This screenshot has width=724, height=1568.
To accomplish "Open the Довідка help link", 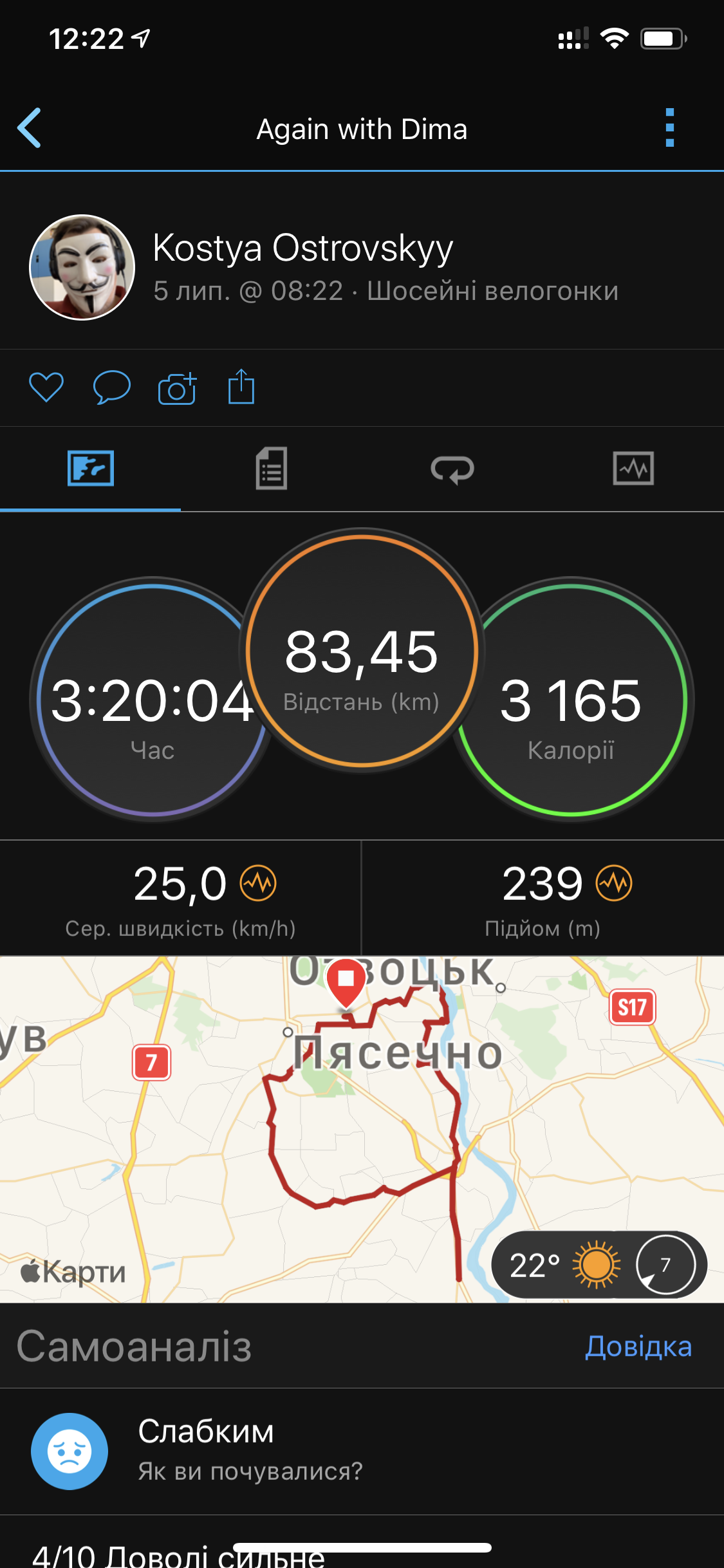I will [x=638, y=1347].
